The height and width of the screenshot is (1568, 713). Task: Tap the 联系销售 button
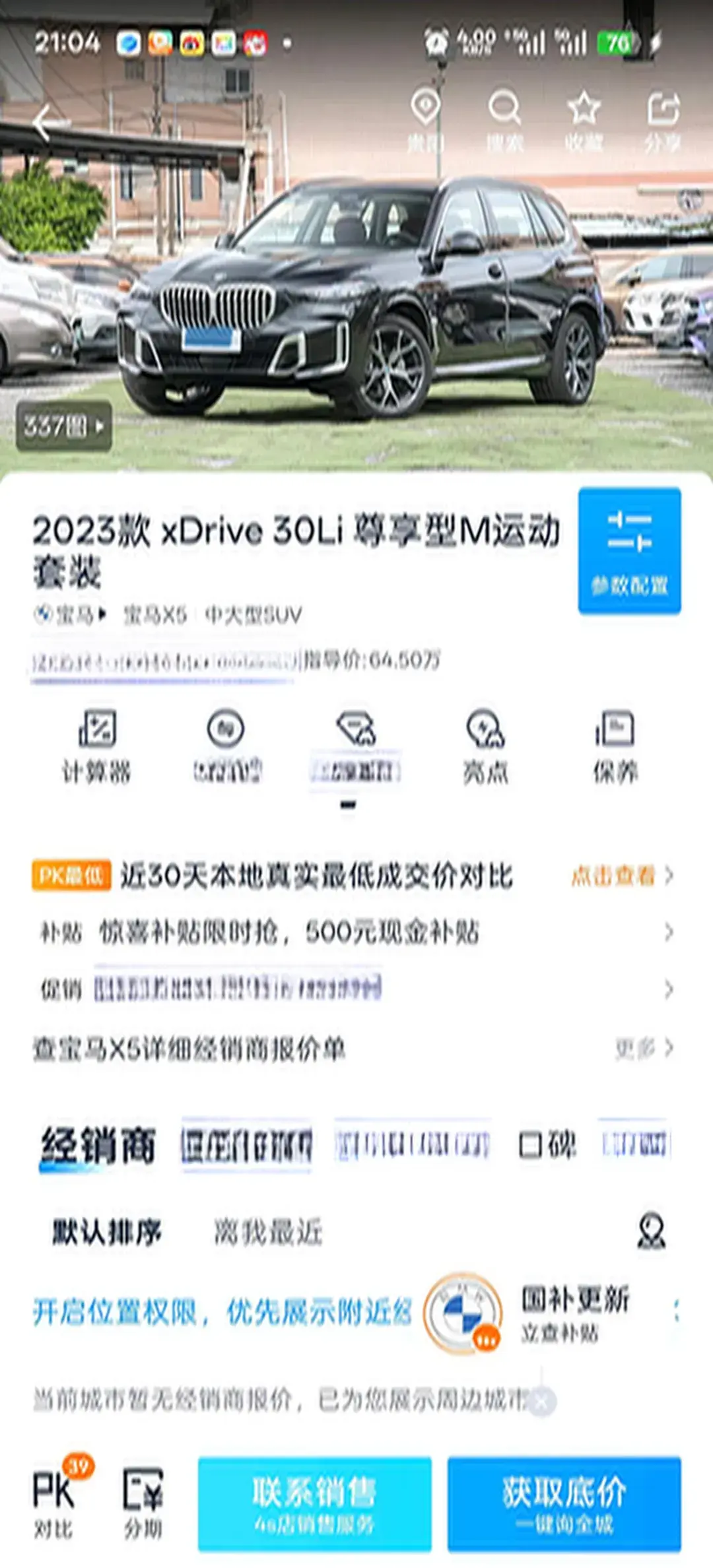click(x=314, y=1503)
